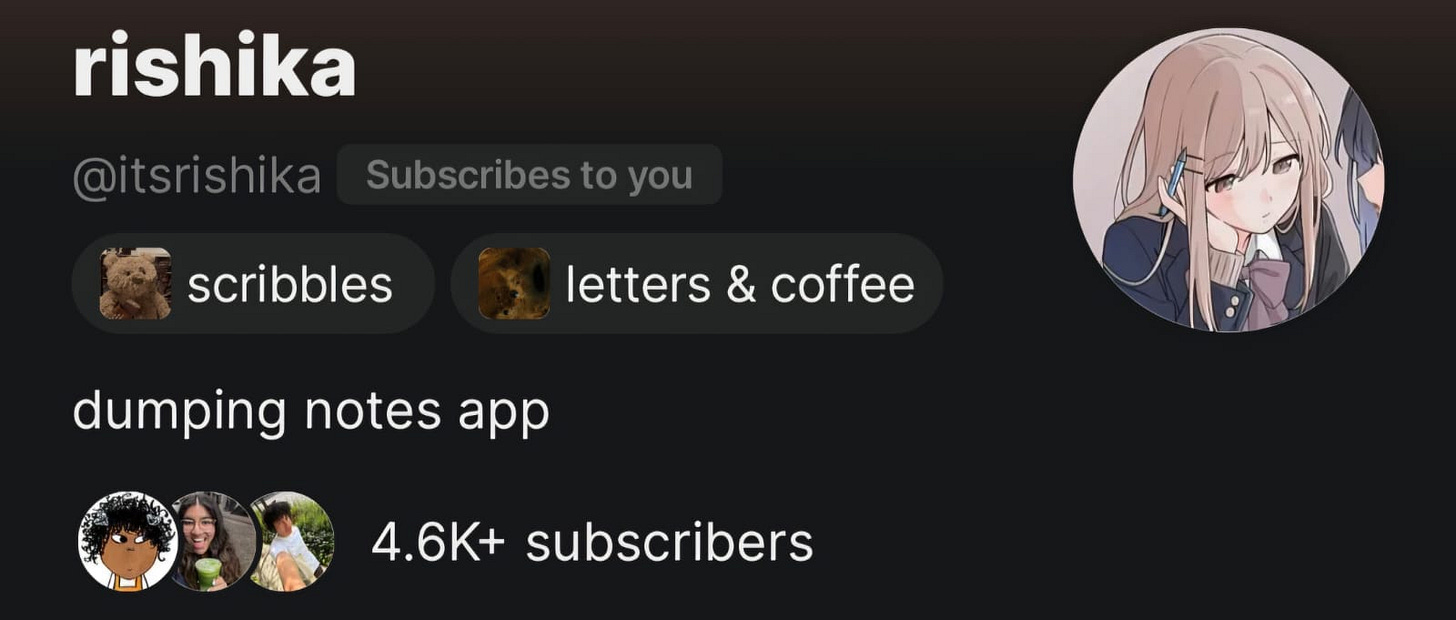Open the letters & coffee publication chip
This screenshot has height=620, width=1456.
[x=696, y=284]
